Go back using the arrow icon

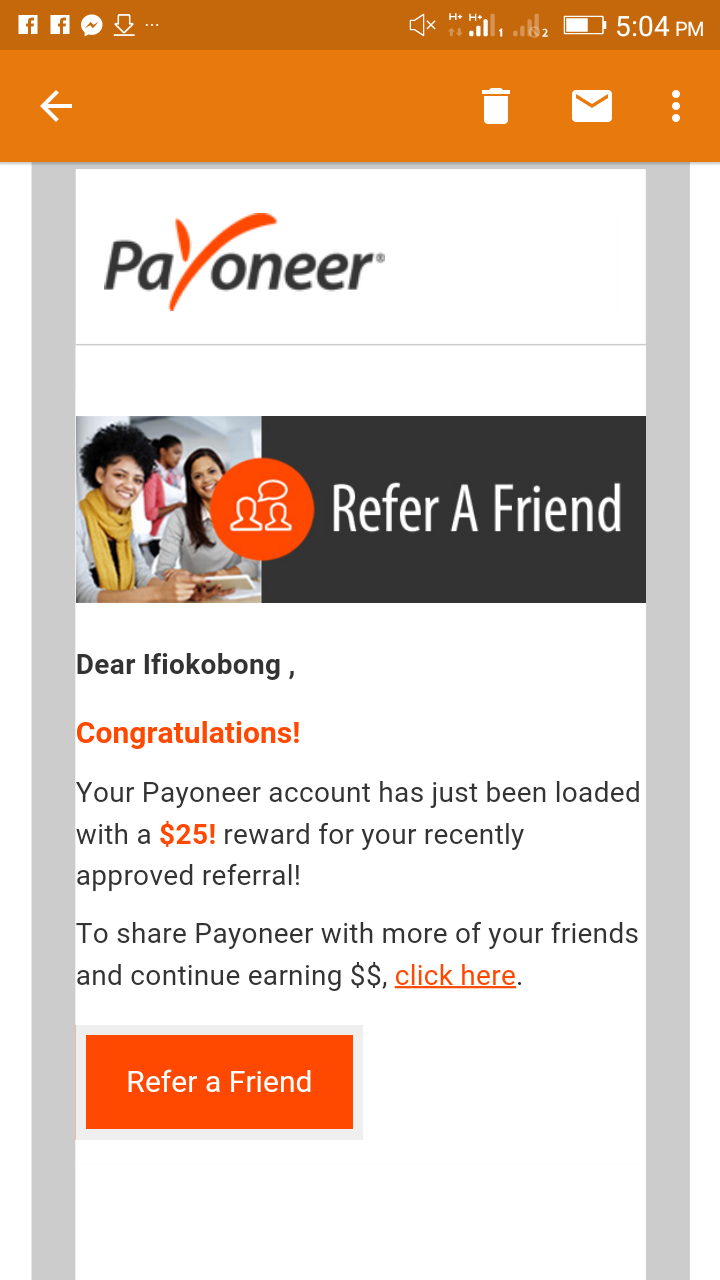pos(56,106)
